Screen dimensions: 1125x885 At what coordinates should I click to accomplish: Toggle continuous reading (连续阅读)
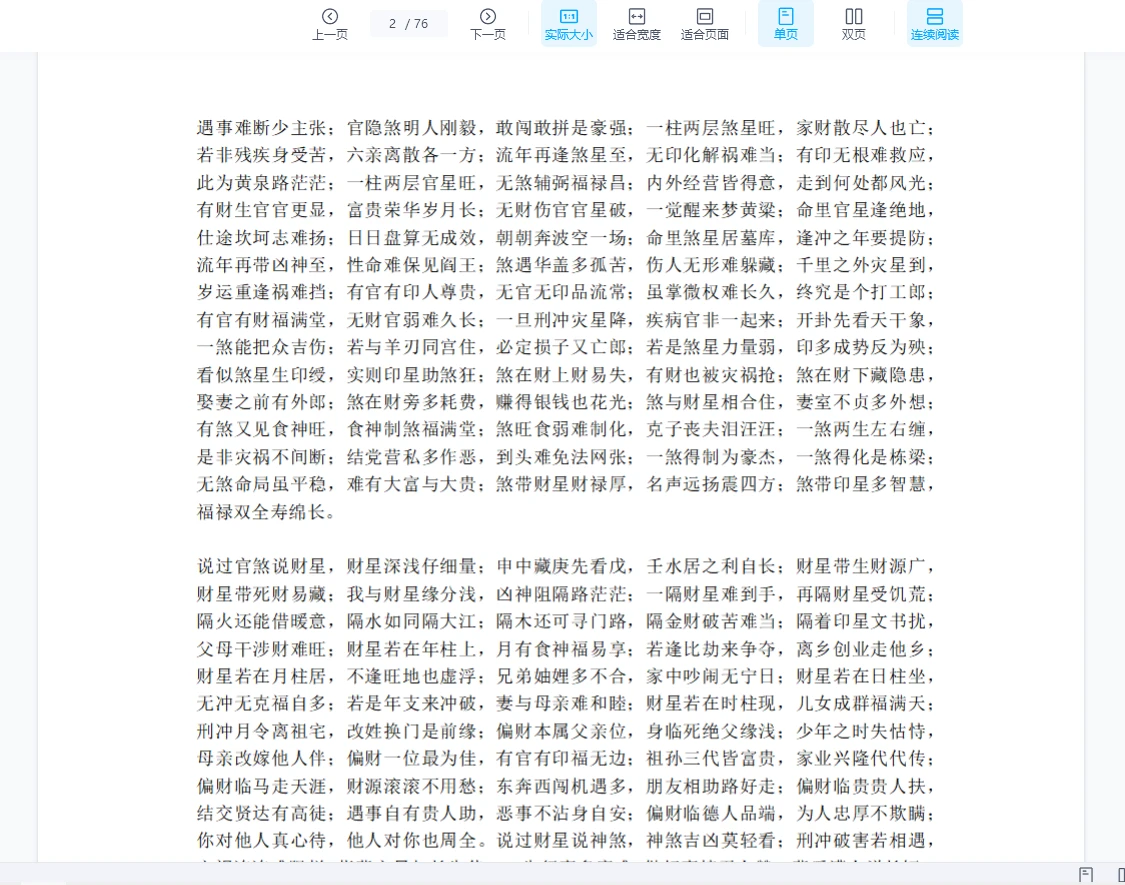pos(934,23)
